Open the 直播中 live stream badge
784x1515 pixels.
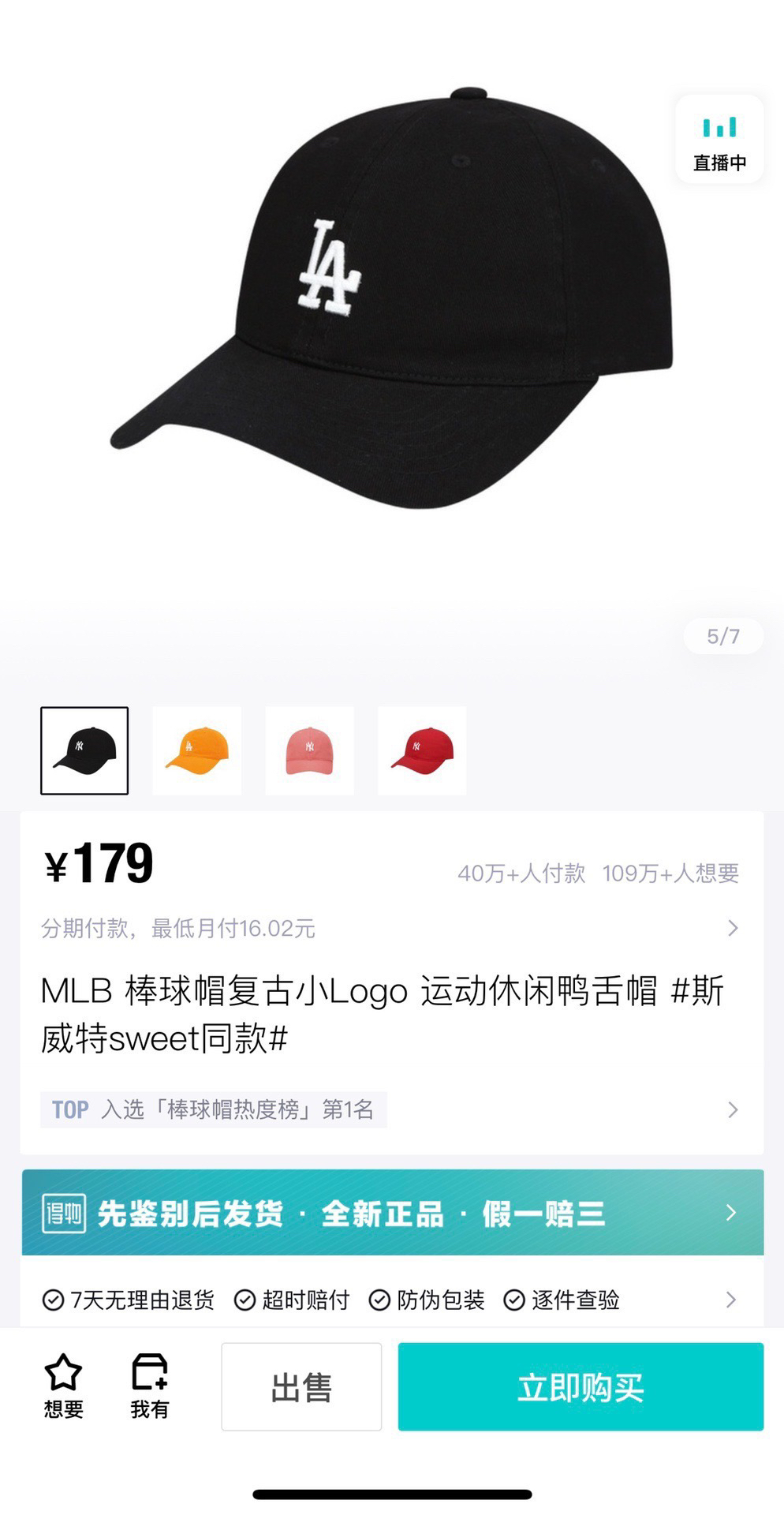[x=719, y=140]
